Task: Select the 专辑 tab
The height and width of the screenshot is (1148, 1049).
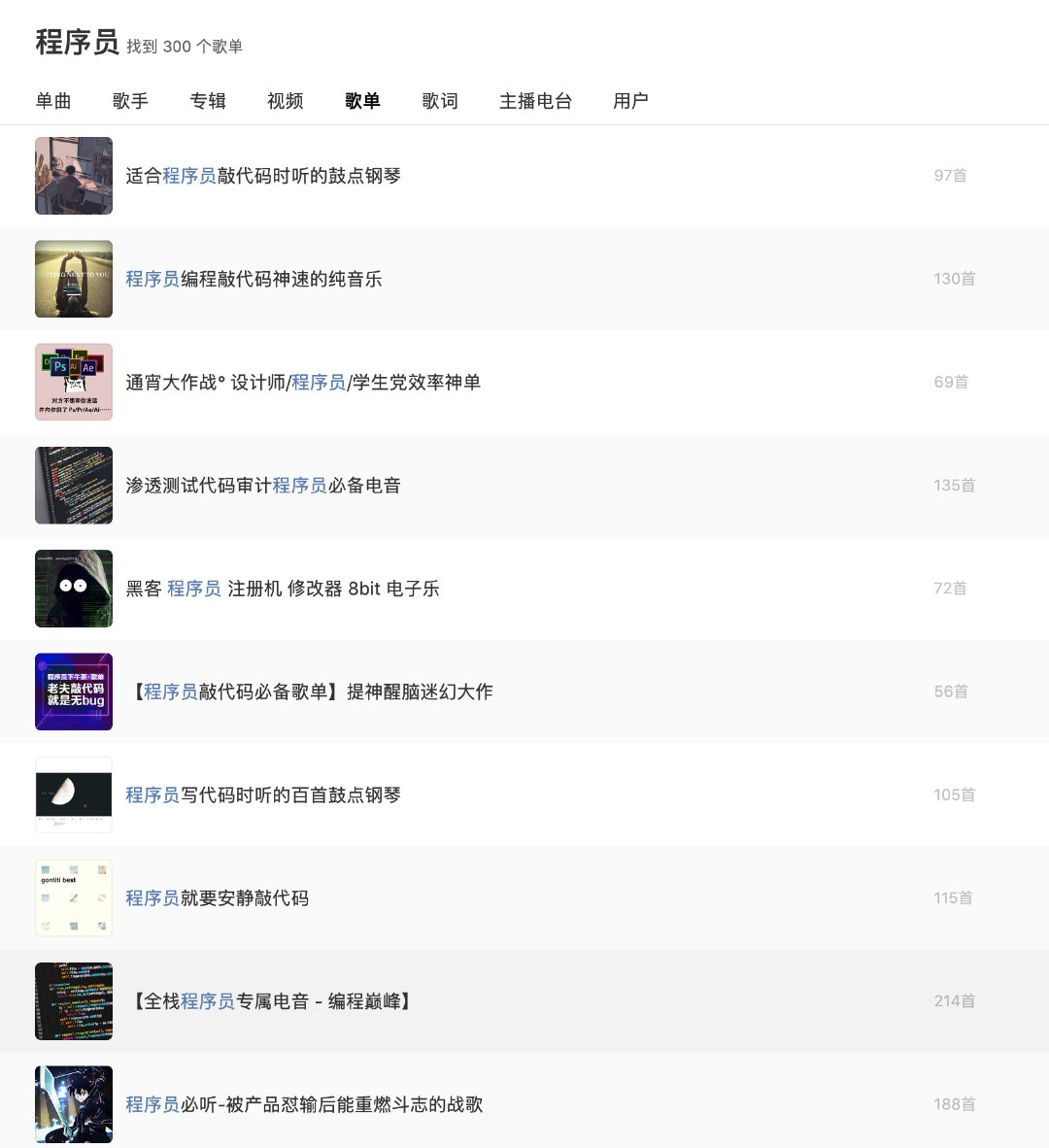Action: (208, 101)
